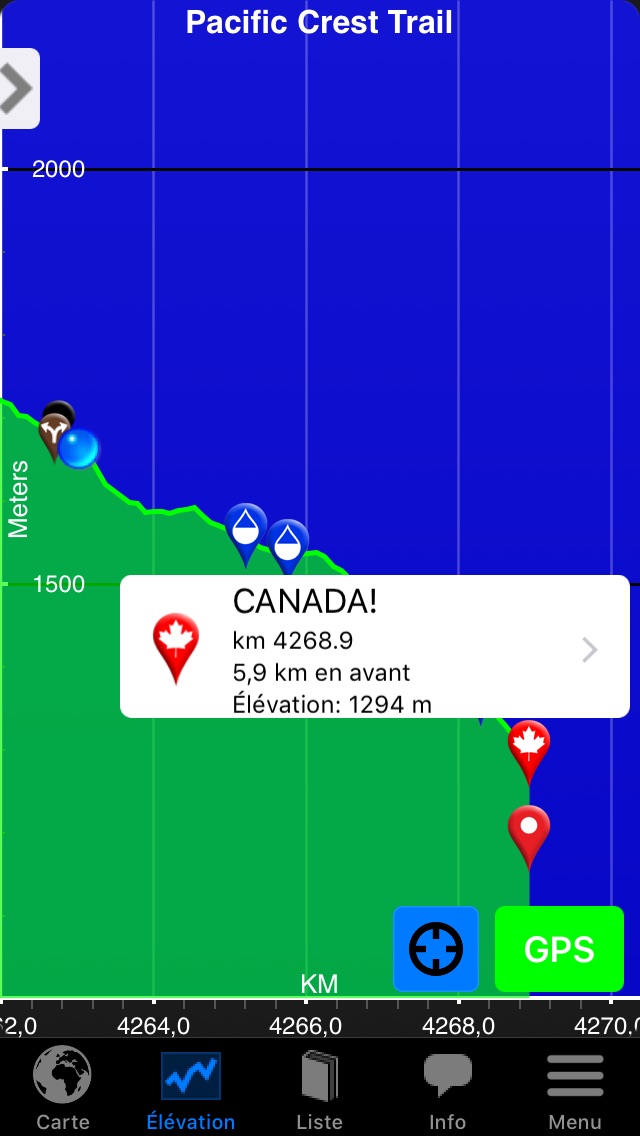Select the blue sphere marker
Viewport: 640px width, 1136px height.
(78, 448)
